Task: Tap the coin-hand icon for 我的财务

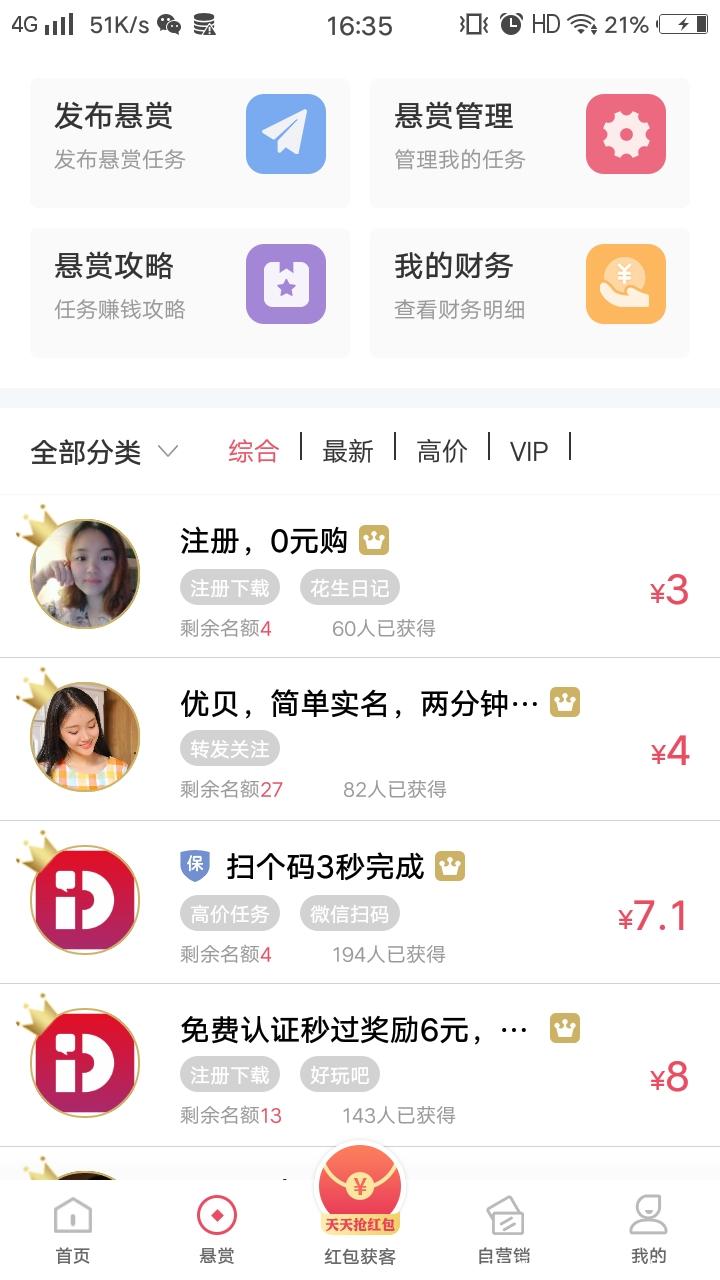Action: pos(625,284)
